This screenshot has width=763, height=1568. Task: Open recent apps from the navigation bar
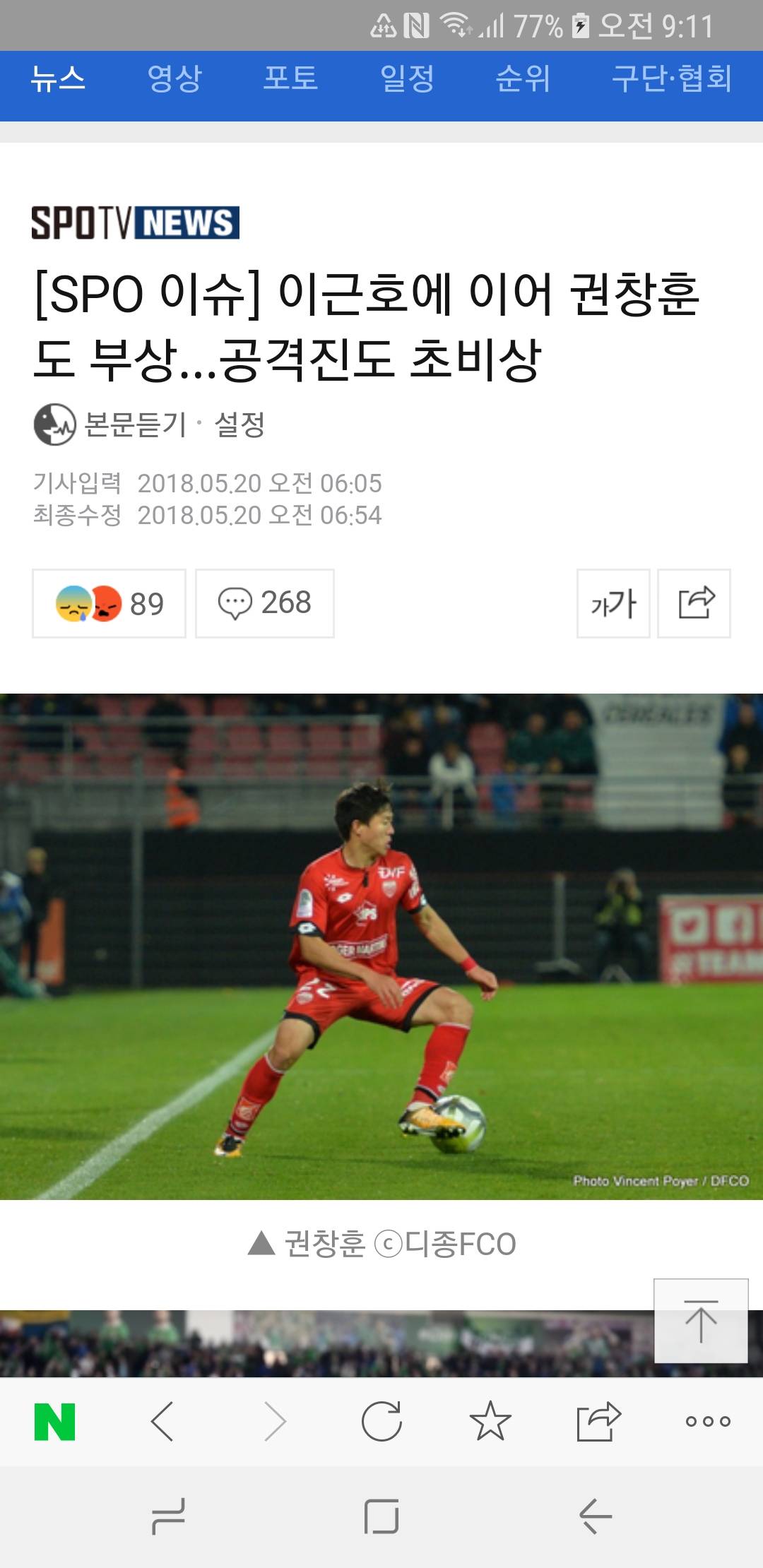point(168,1516)
